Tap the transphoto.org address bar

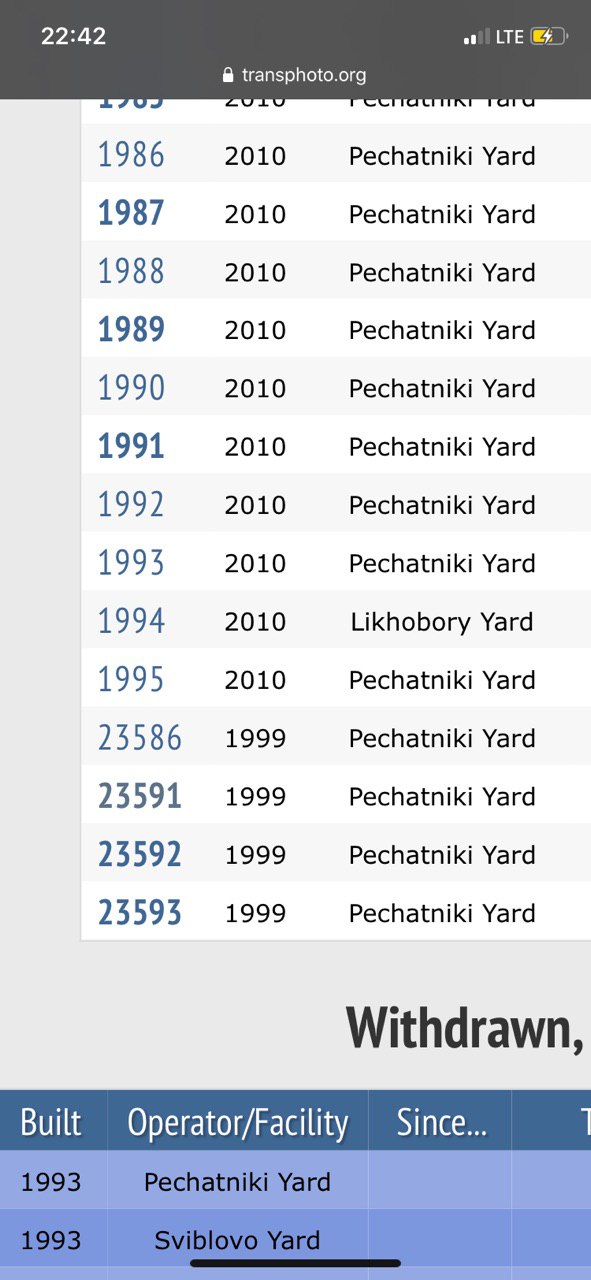click(x=295, y=75)
